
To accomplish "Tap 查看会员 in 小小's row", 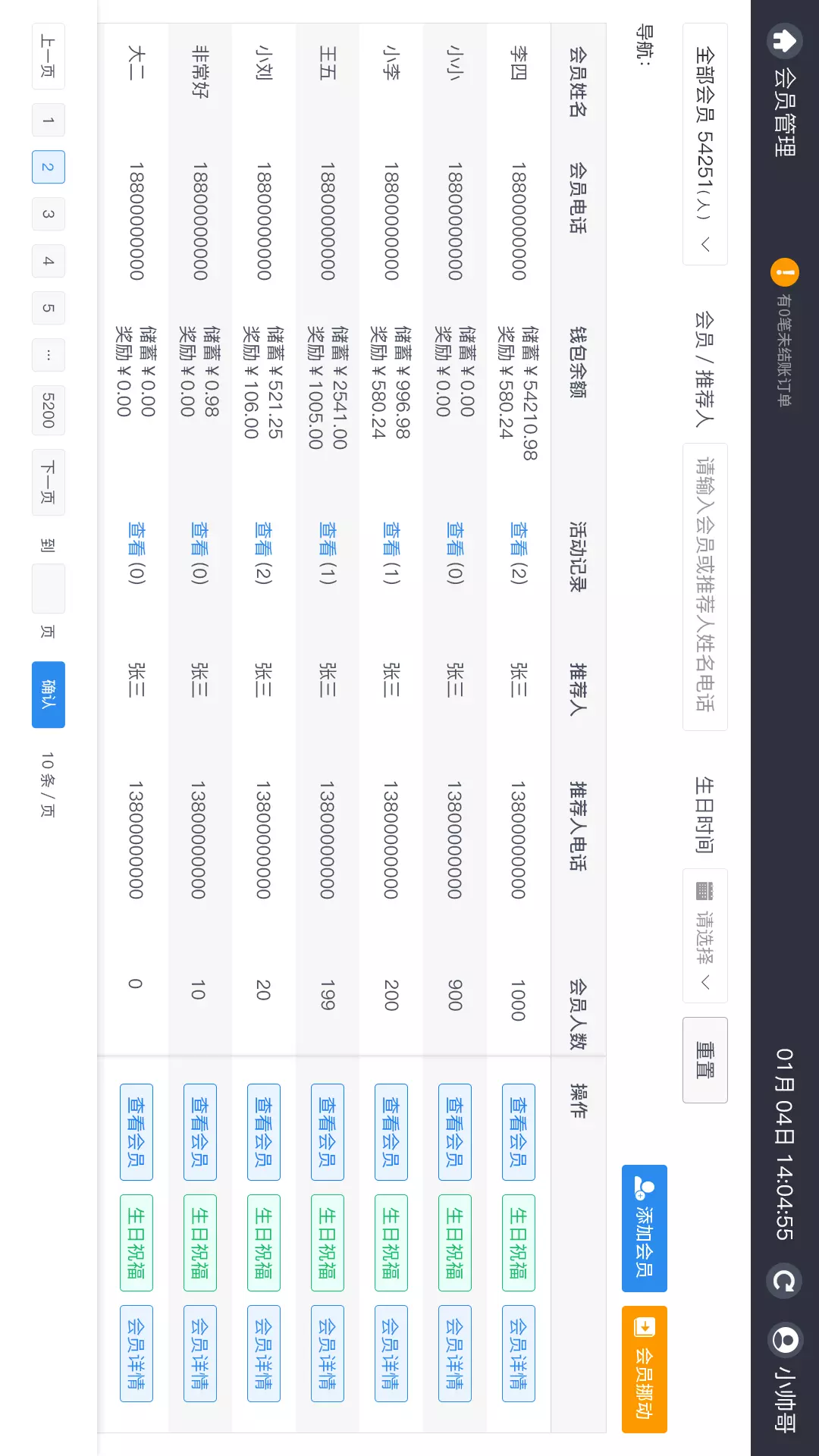I will (x=455, y=1131).
